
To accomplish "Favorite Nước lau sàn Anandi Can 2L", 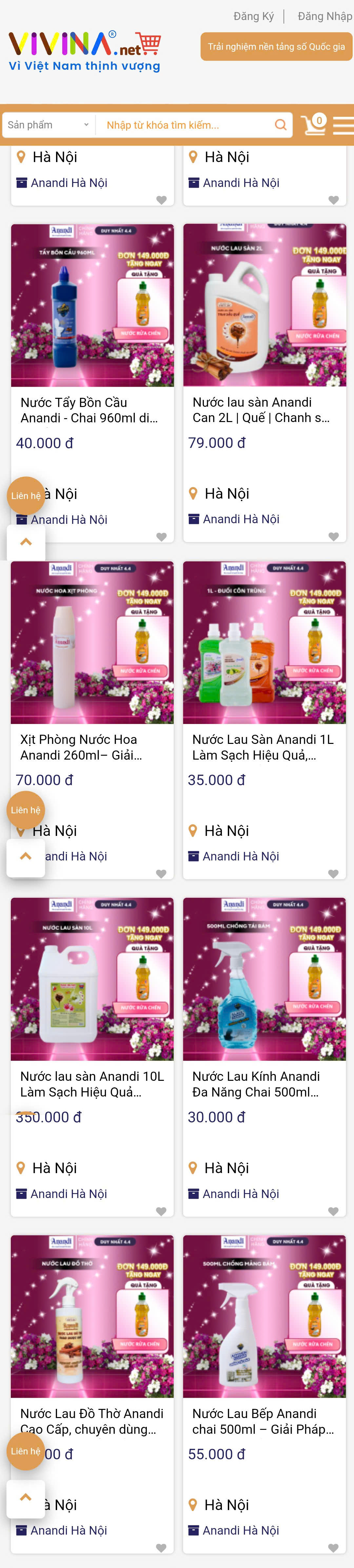I will (x=333, y=537).
